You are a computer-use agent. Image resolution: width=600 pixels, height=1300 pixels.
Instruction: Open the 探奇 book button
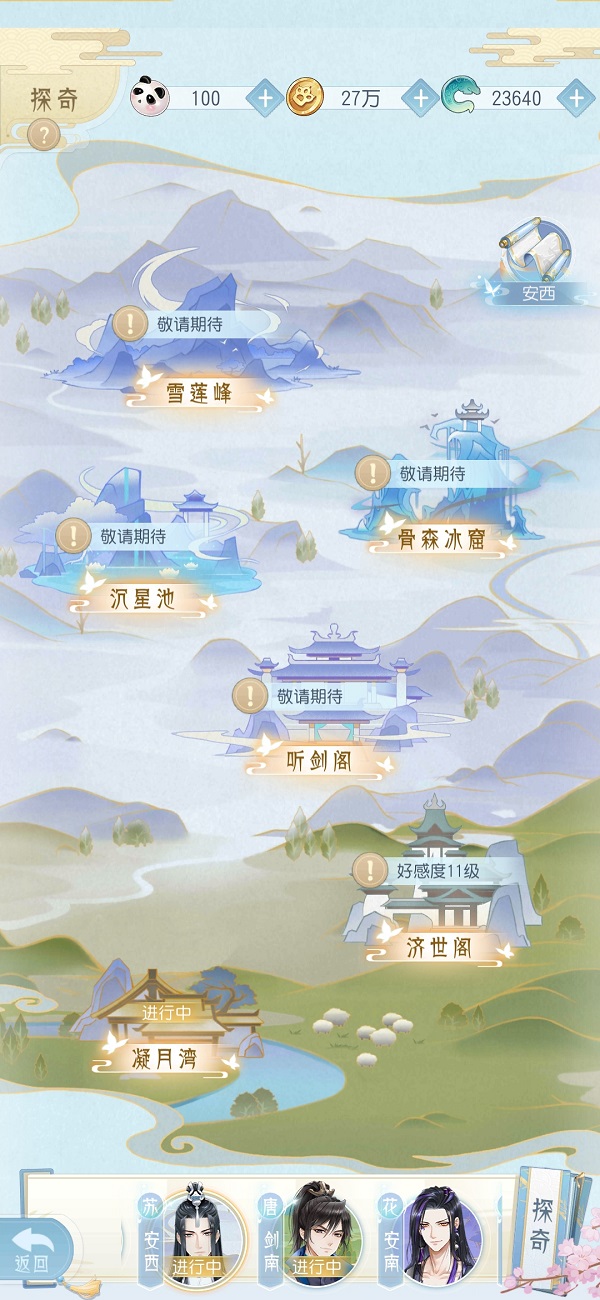541,1229
